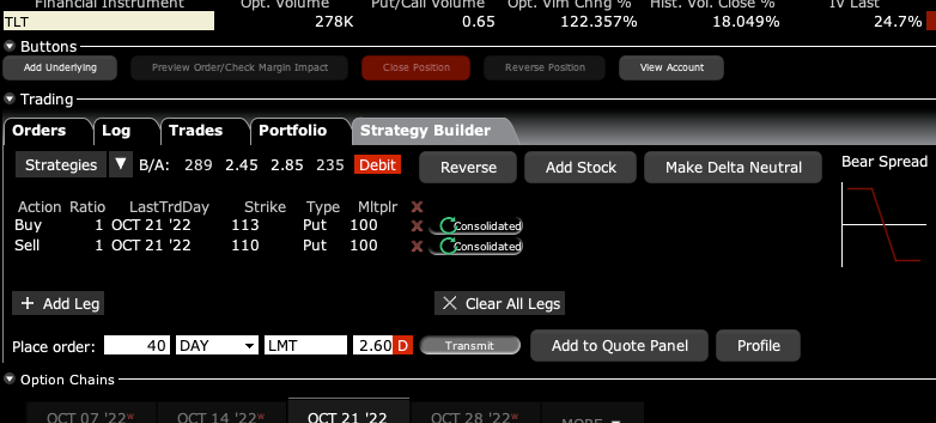Remove the Sell 110 Put leg
Screen dimensions: 936x423
(x=417, y=246)
